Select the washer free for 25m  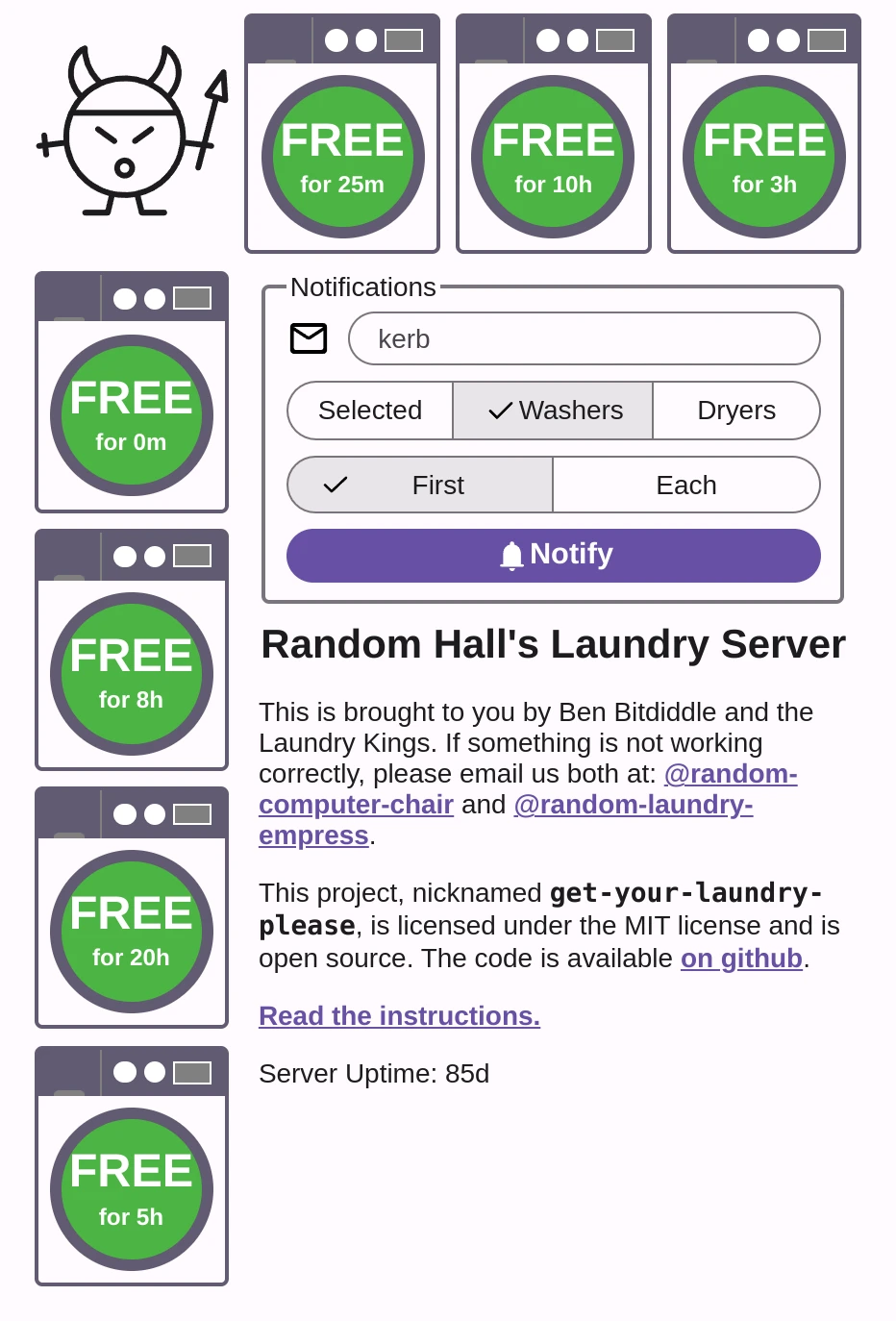pyautogui.click(x=342, y=156)
